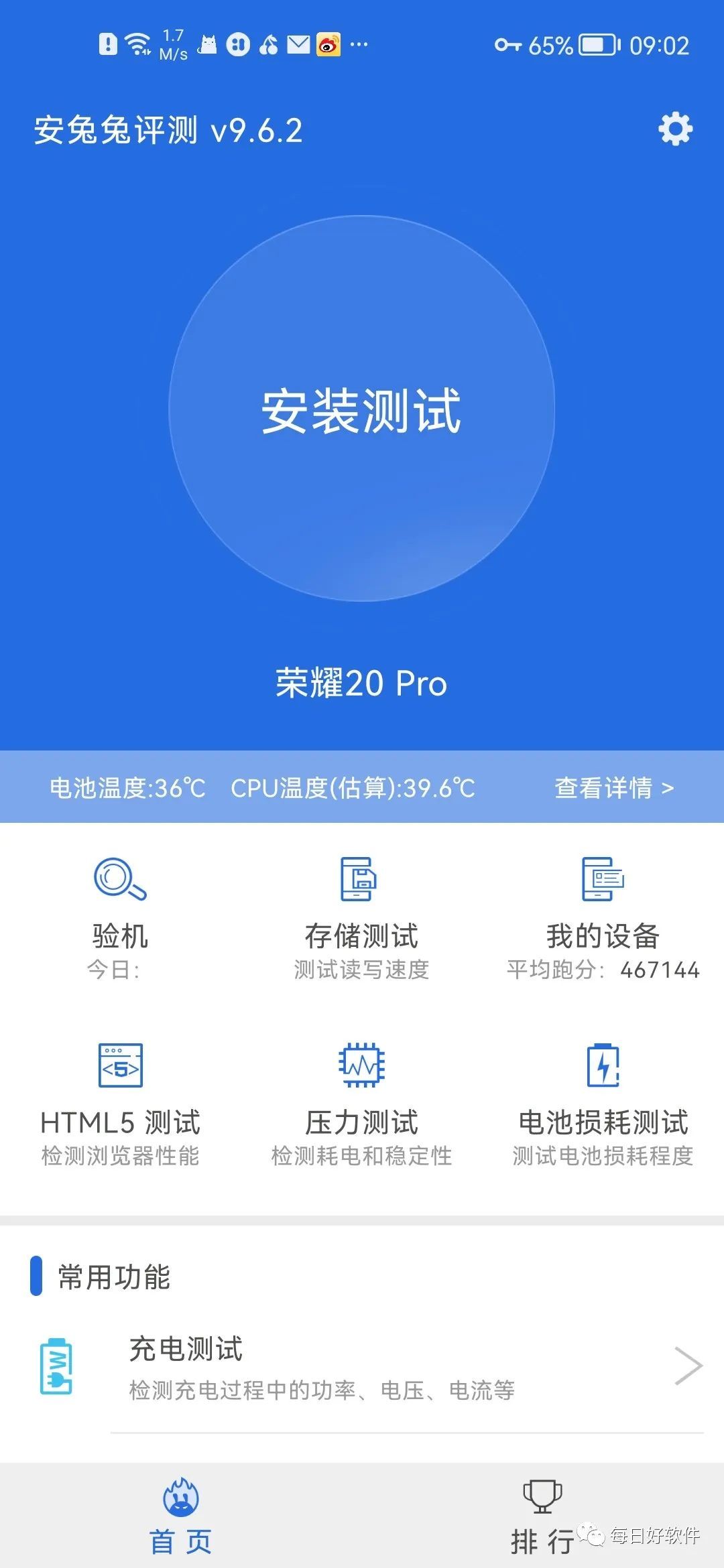Tap the Weibo icon in the status bar

click(x=326, y=43)
